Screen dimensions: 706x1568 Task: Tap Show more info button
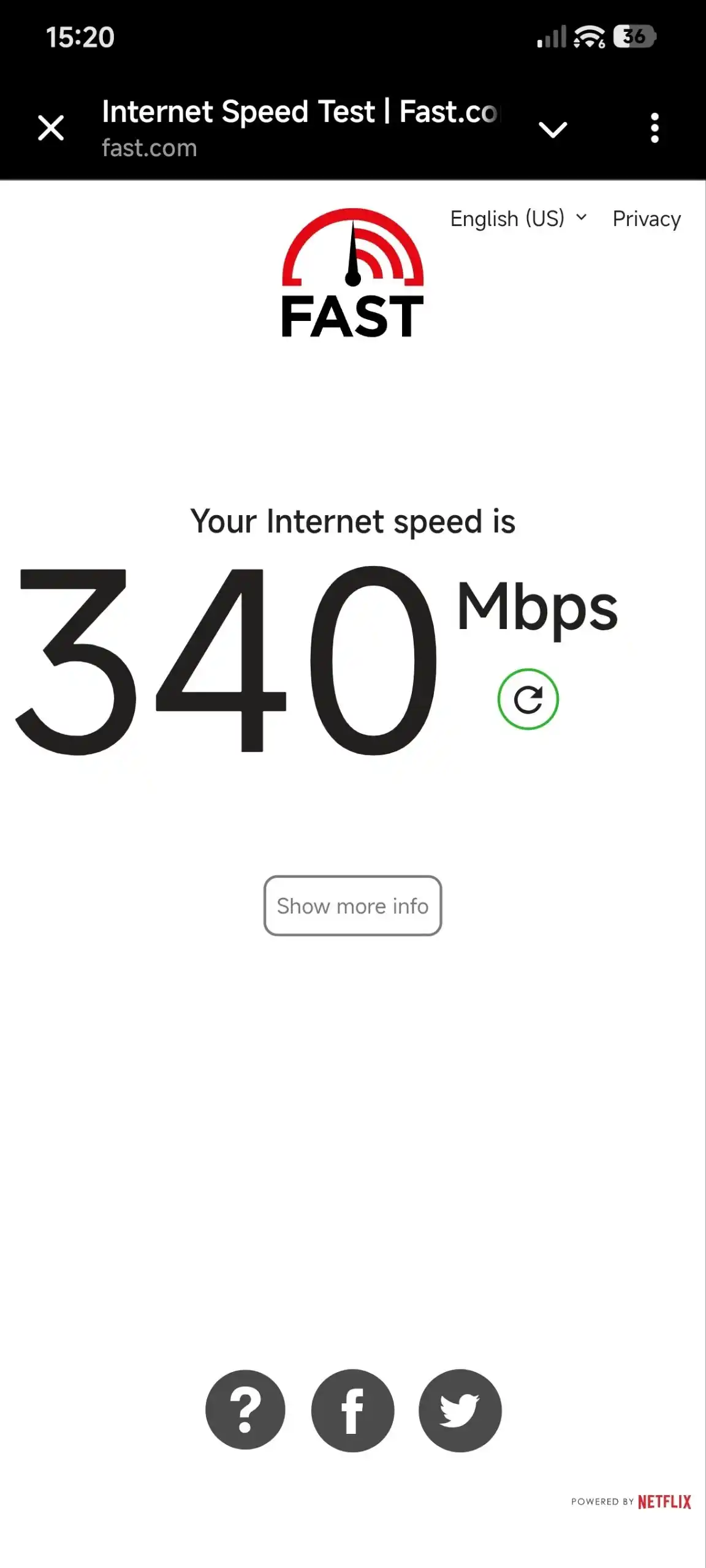[x=352, y=906]
